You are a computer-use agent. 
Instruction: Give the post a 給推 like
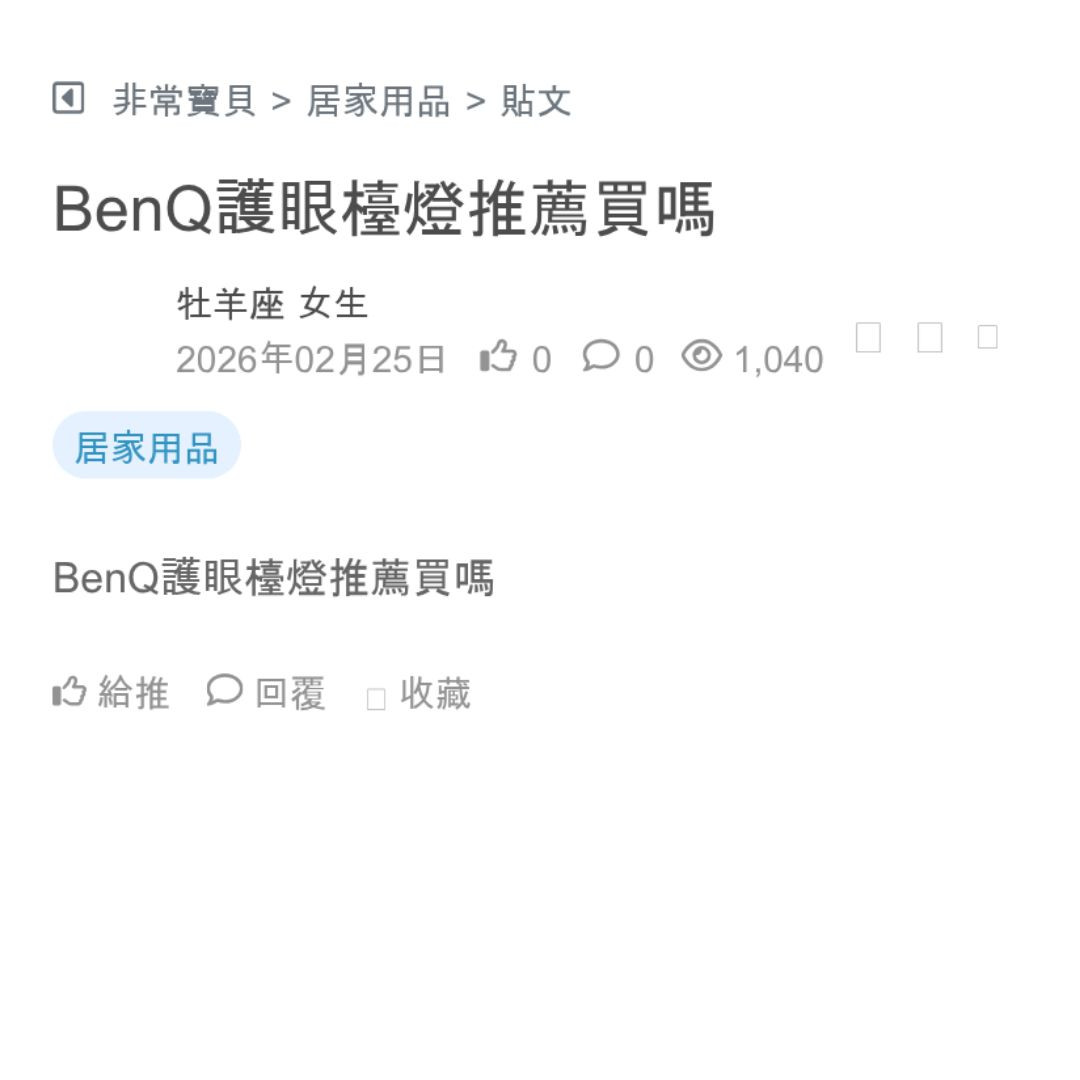pyautogui.click(x=111, y=692)
